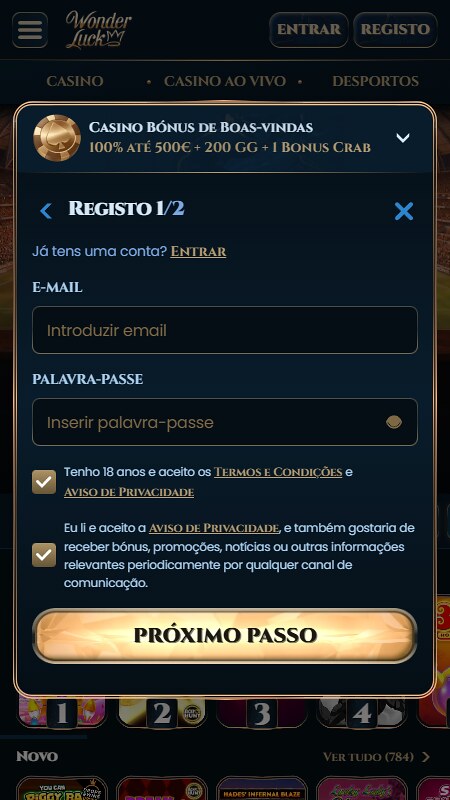
Task: Open Termos e Condições link
Action: (x=278, y=472)
